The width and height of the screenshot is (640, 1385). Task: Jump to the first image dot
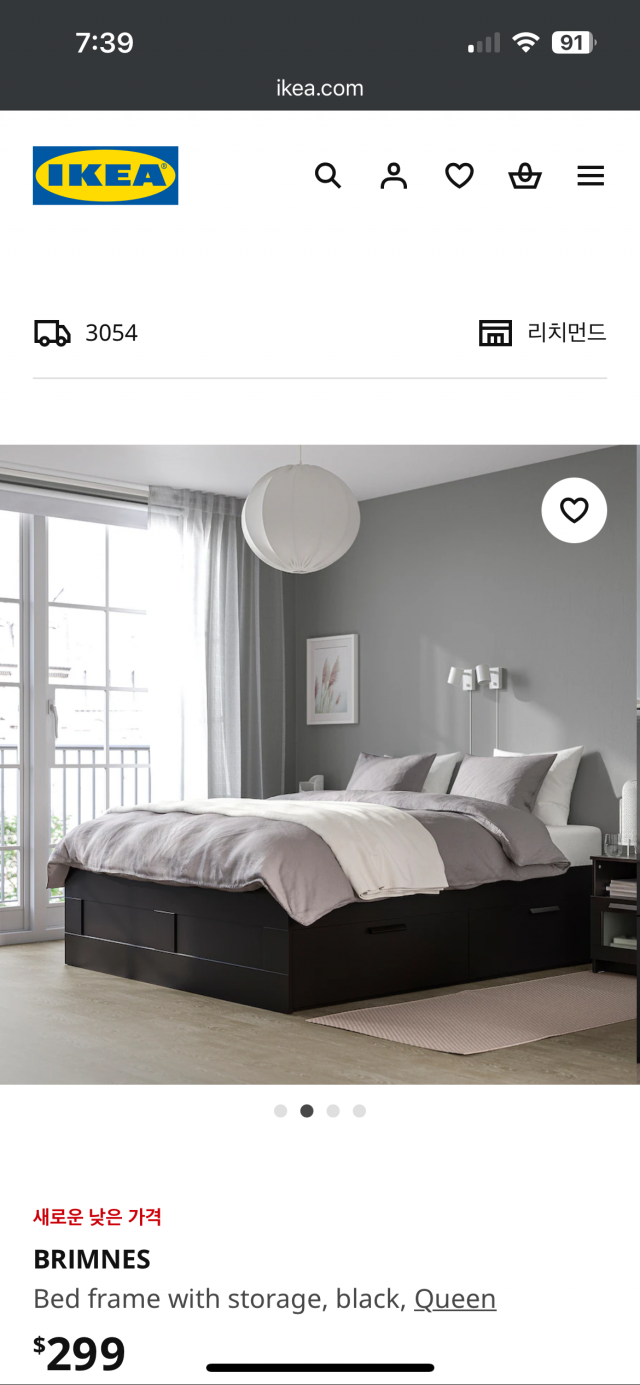pos(281,1111)
